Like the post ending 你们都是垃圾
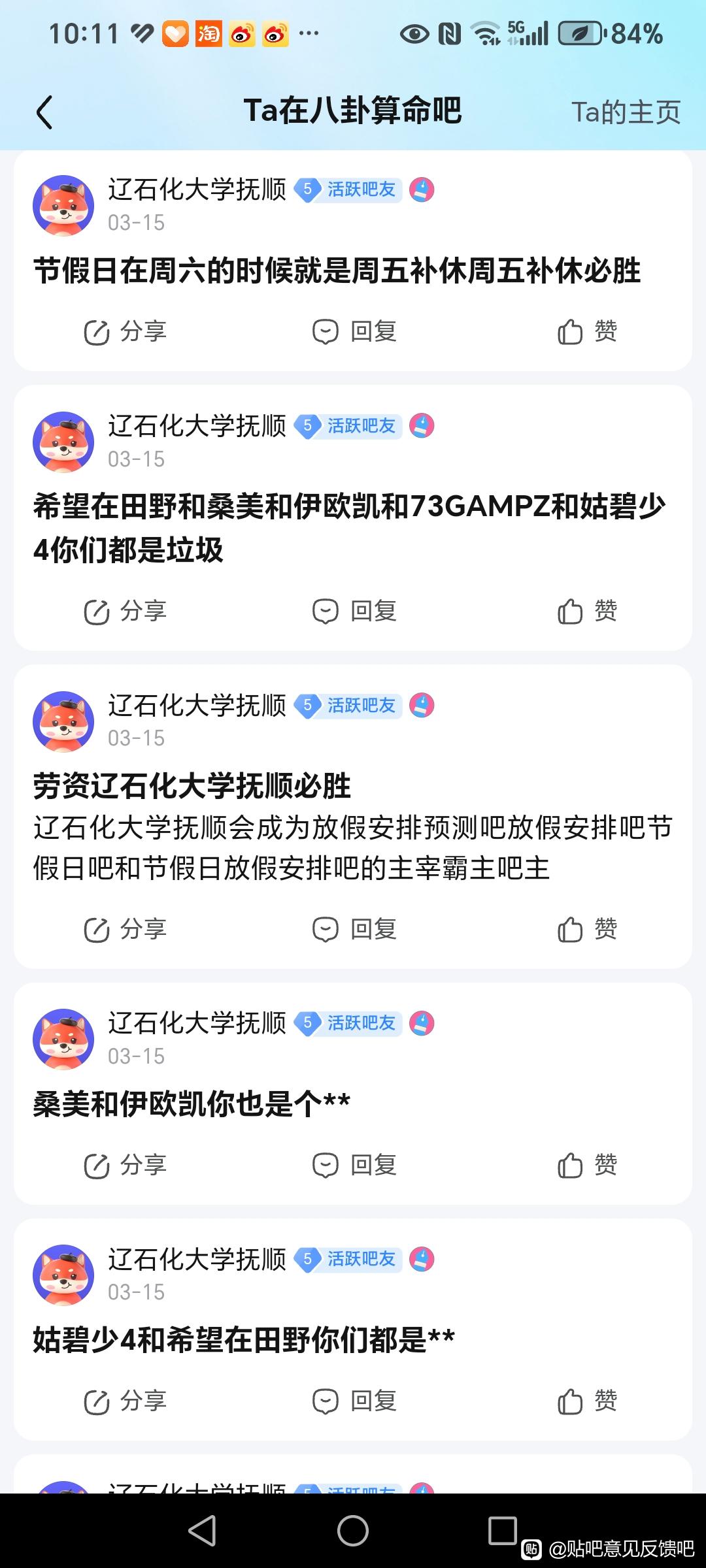This screenshot has width=706, height=1568. [587, 612]
